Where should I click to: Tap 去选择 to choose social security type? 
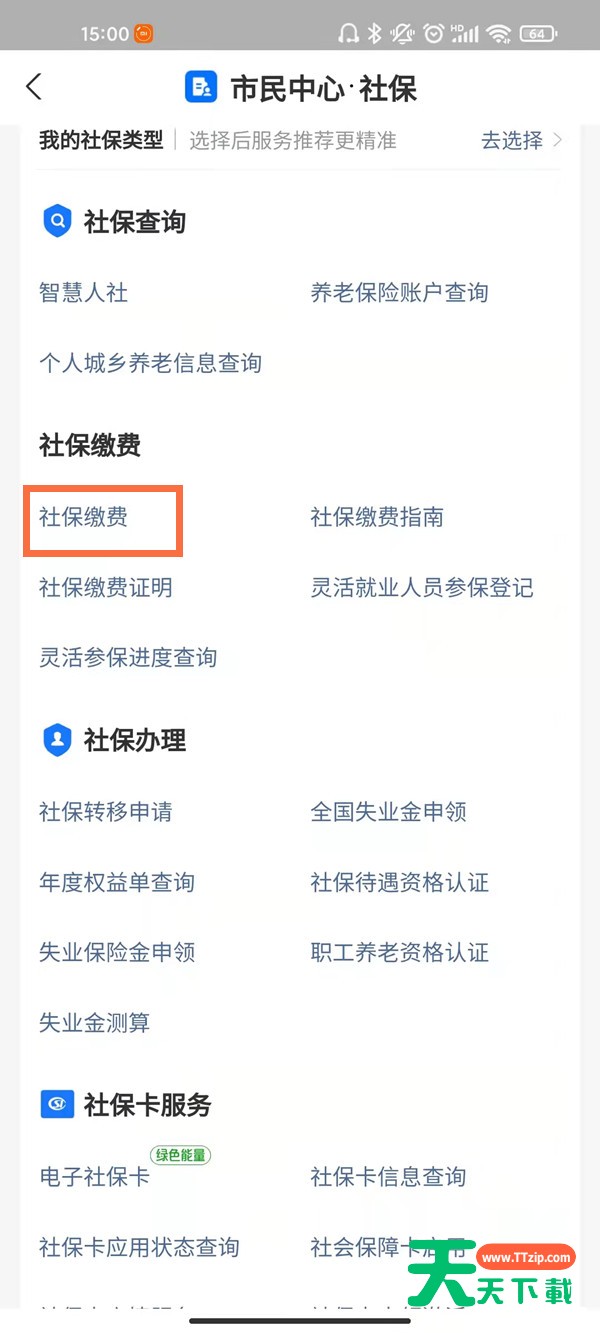(520, 141)
